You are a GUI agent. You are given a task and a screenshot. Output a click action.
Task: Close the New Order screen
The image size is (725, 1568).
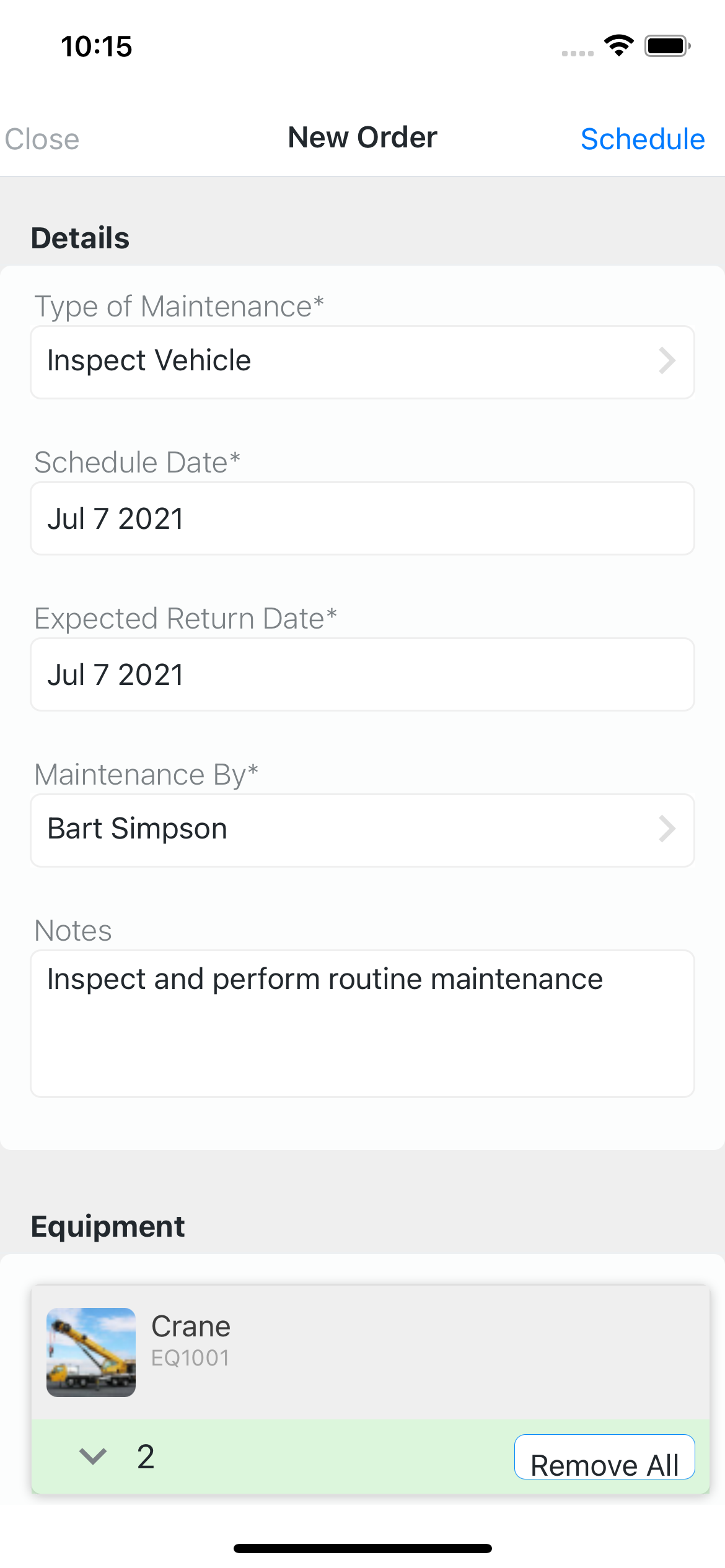pos(41,138)
